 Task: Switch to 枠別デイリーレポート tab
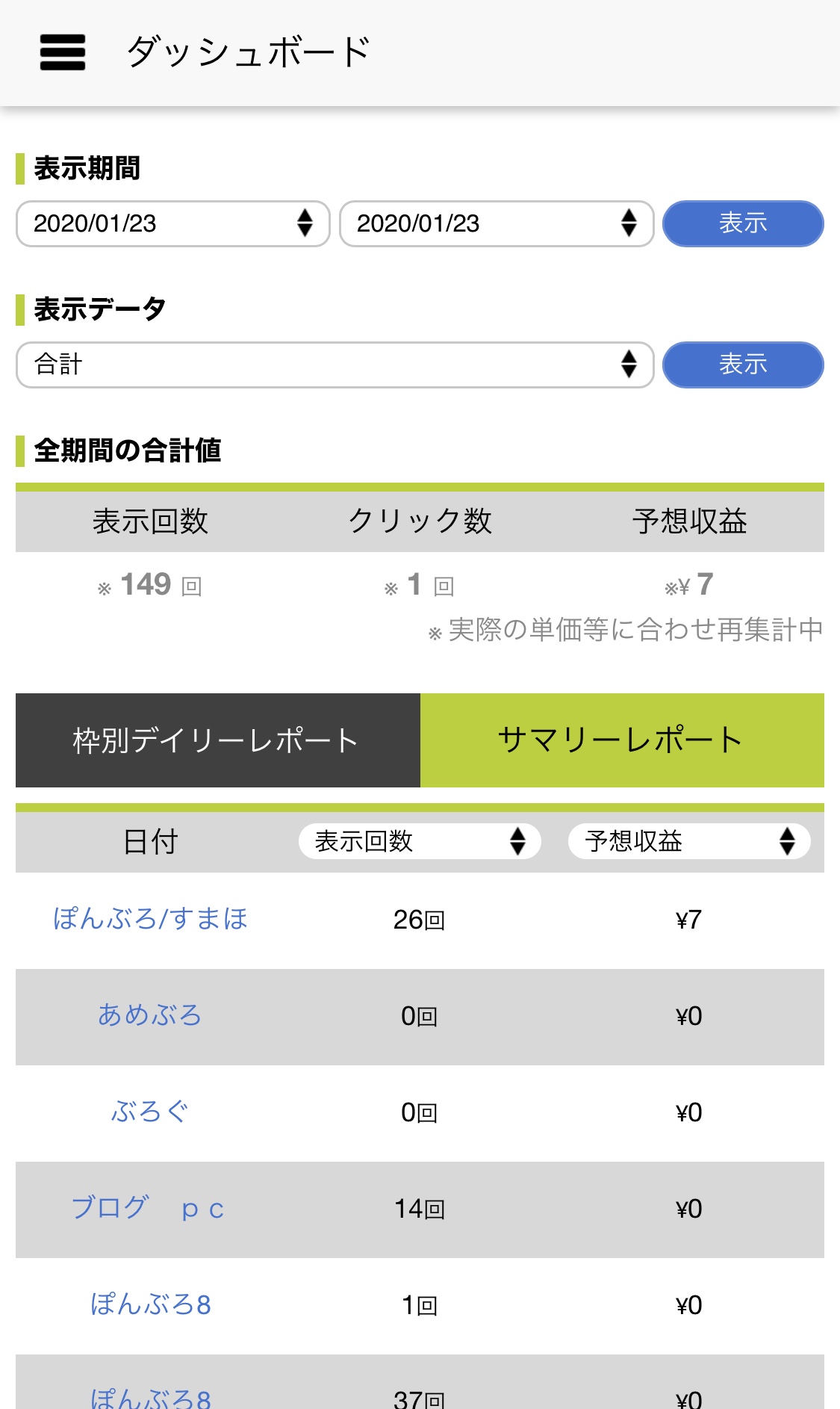pyautogui.click(x=217, y=740)
